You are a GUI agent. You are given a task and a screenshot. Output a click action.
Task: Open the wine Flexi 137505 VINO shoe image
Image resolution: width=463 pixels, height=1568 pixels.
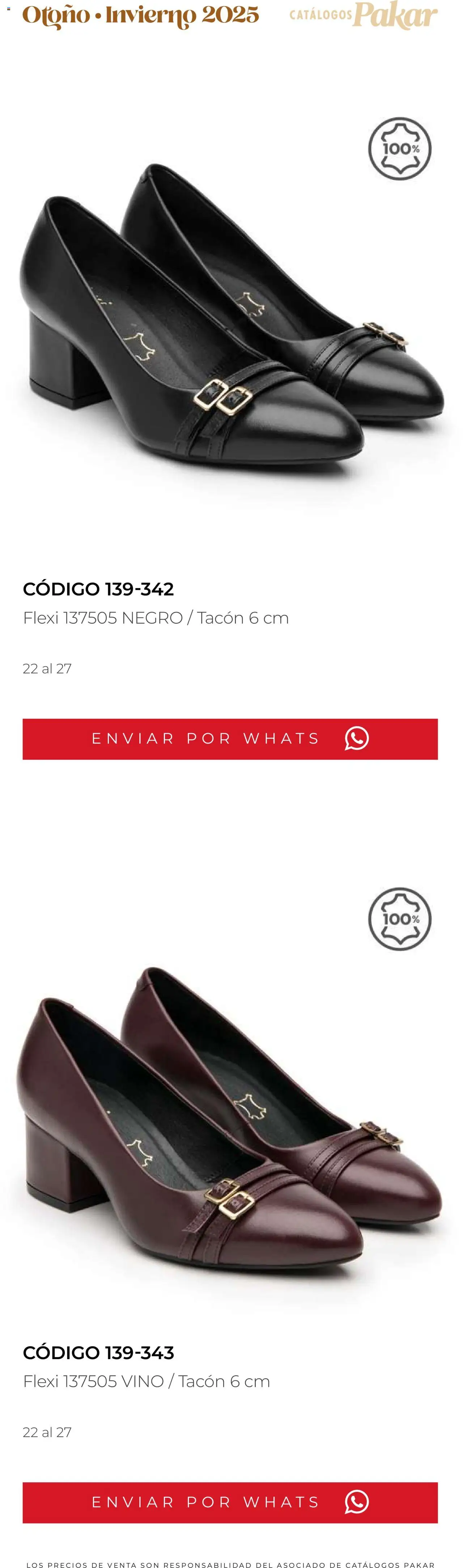(230, 1114)
